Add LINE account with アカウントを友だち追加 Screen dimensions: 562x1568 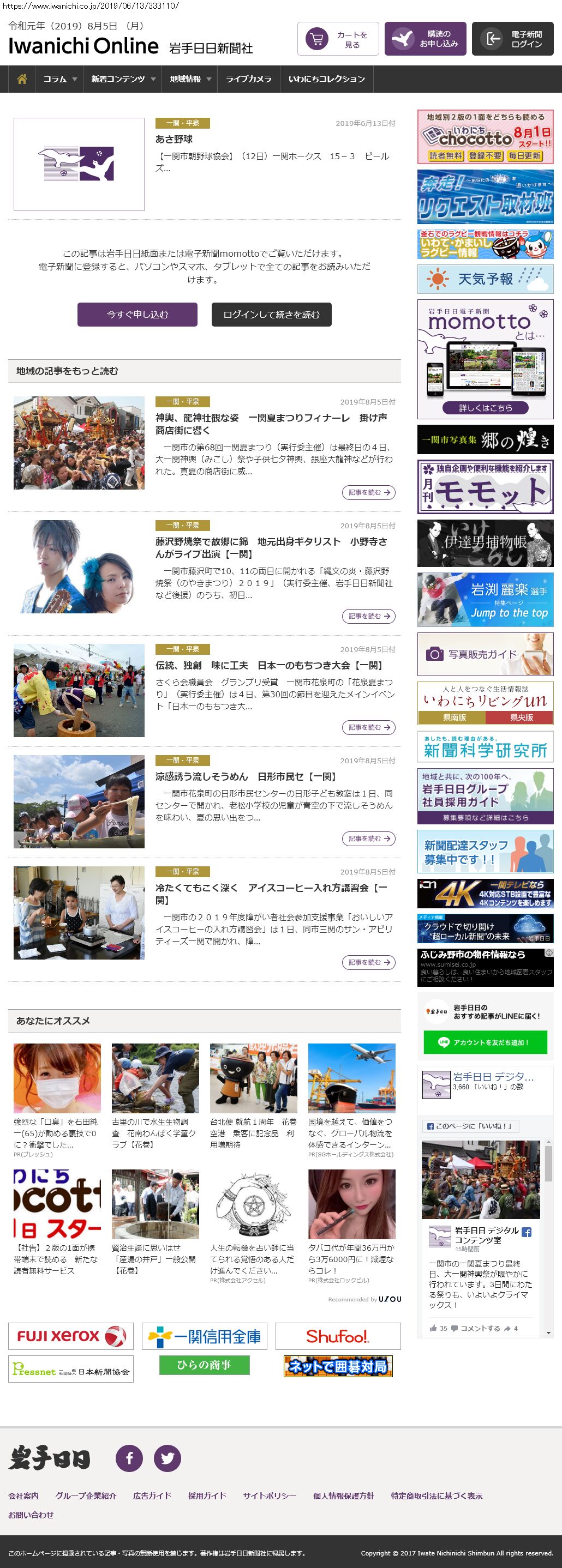485,1042
